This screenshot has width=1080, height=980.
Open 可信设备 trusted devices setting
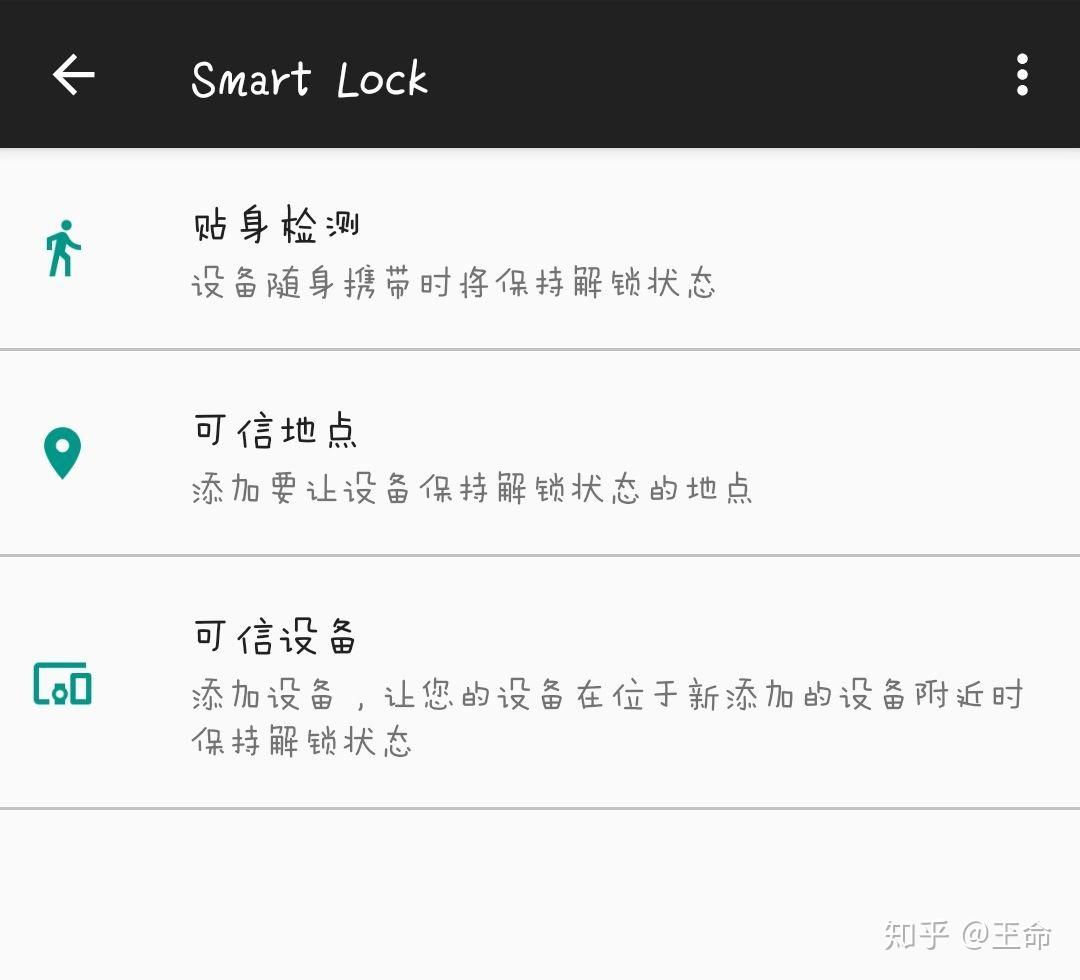point(540,683)
